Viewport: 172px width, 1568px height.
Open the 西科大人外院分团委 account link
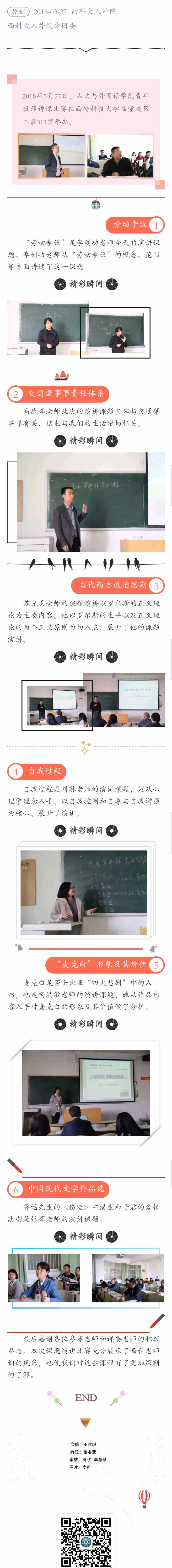(x=42, y=26)
